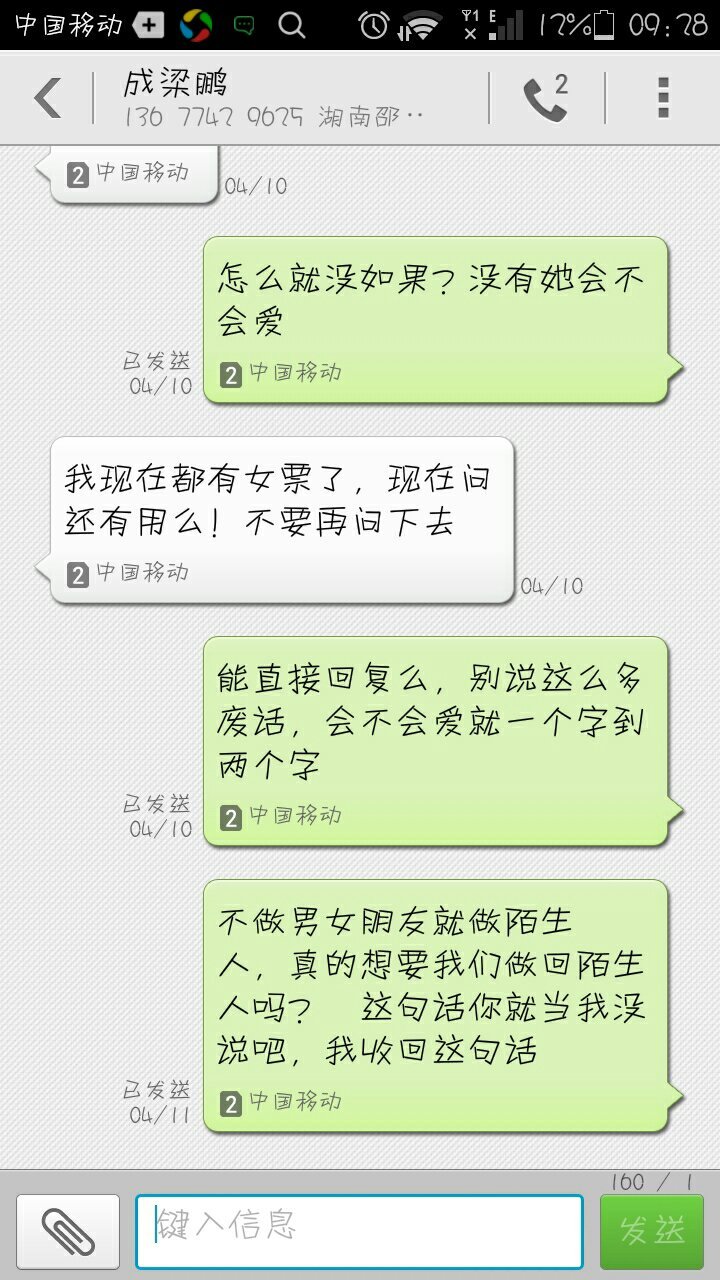The image size is (720, 1280).
Task: Go back from the chat with 成梁鹏
Action: tap(47, 98)
